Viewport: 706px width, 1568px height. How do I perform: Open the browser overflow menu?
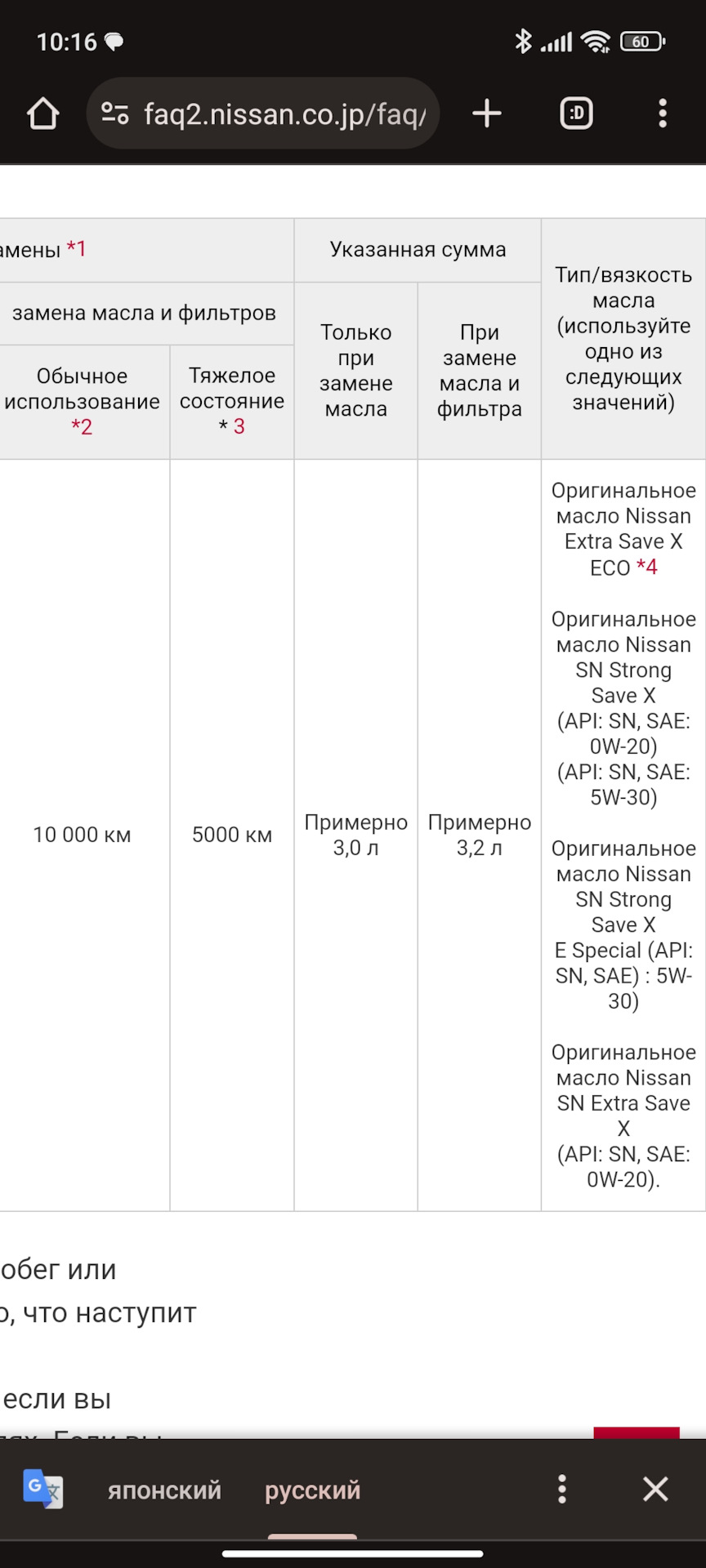[663, 114]
